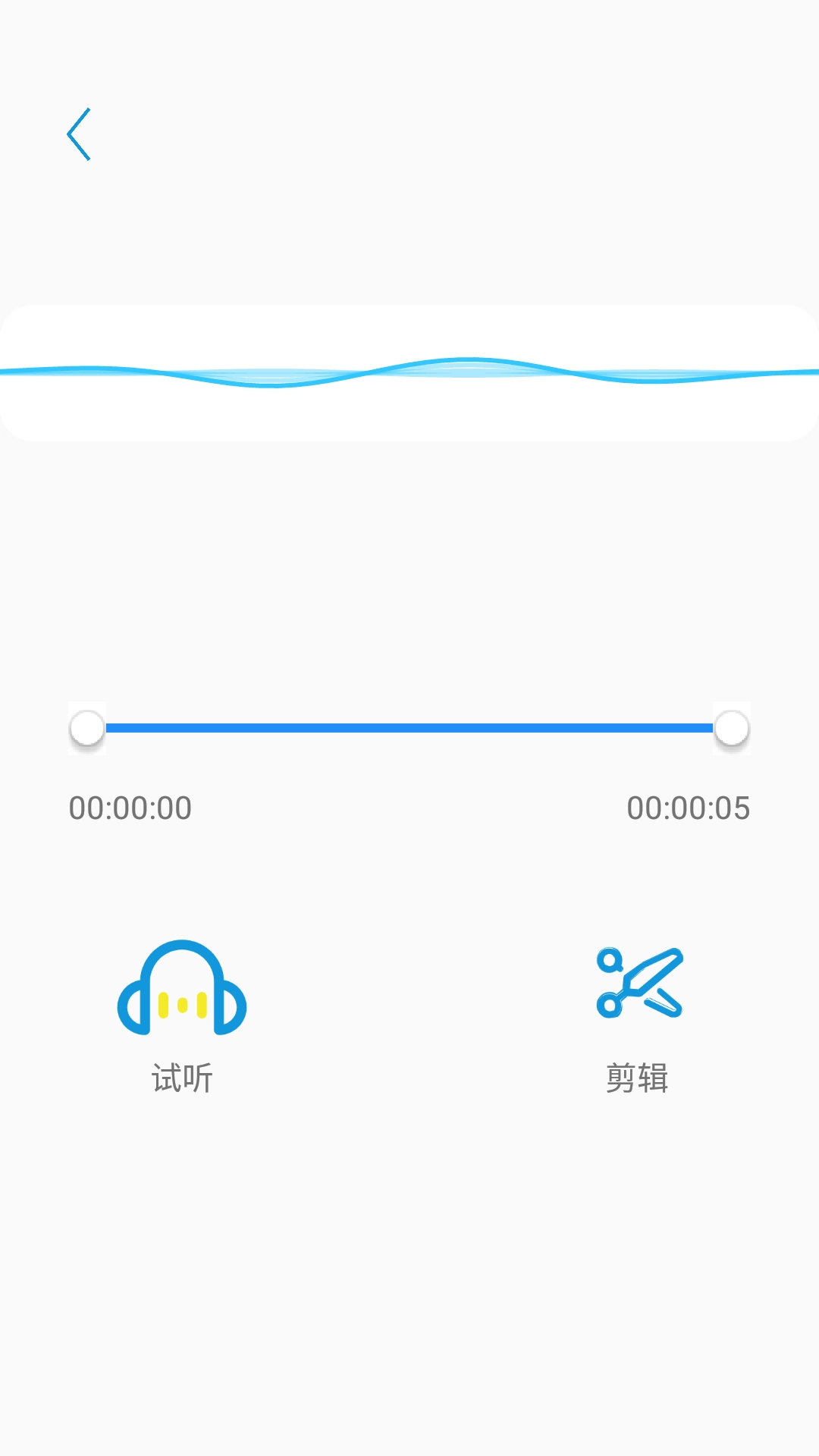
Task: Tap the blue trim range bar
Action: tap(409, 728)
